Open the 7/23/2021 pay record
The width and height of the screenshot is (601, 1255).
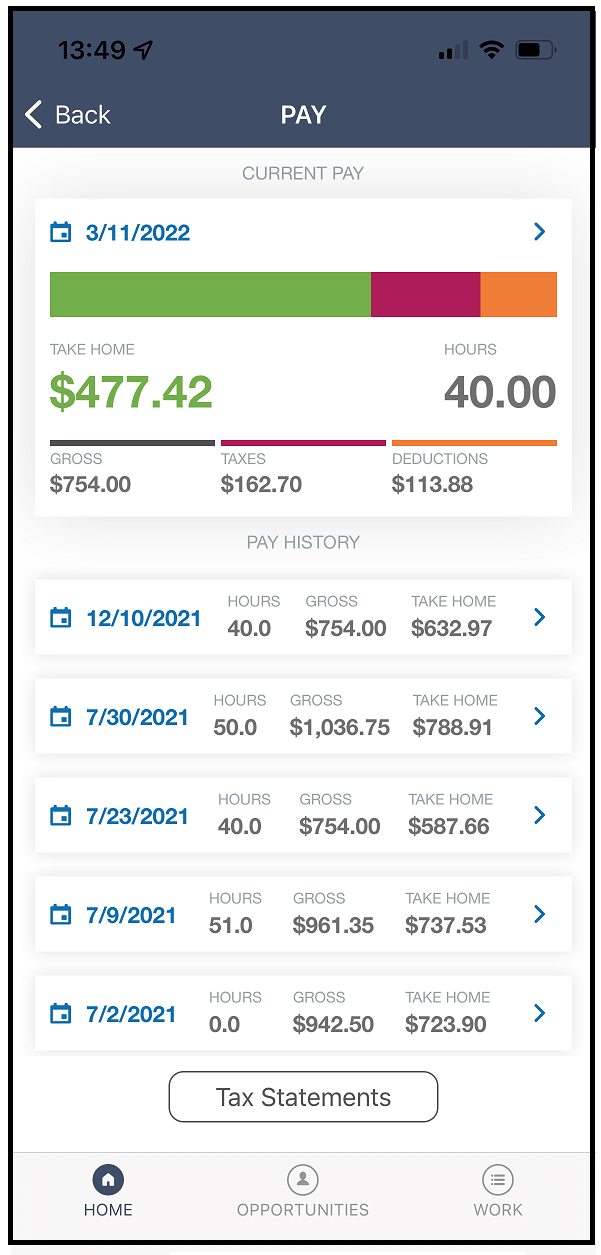(303, 815)
